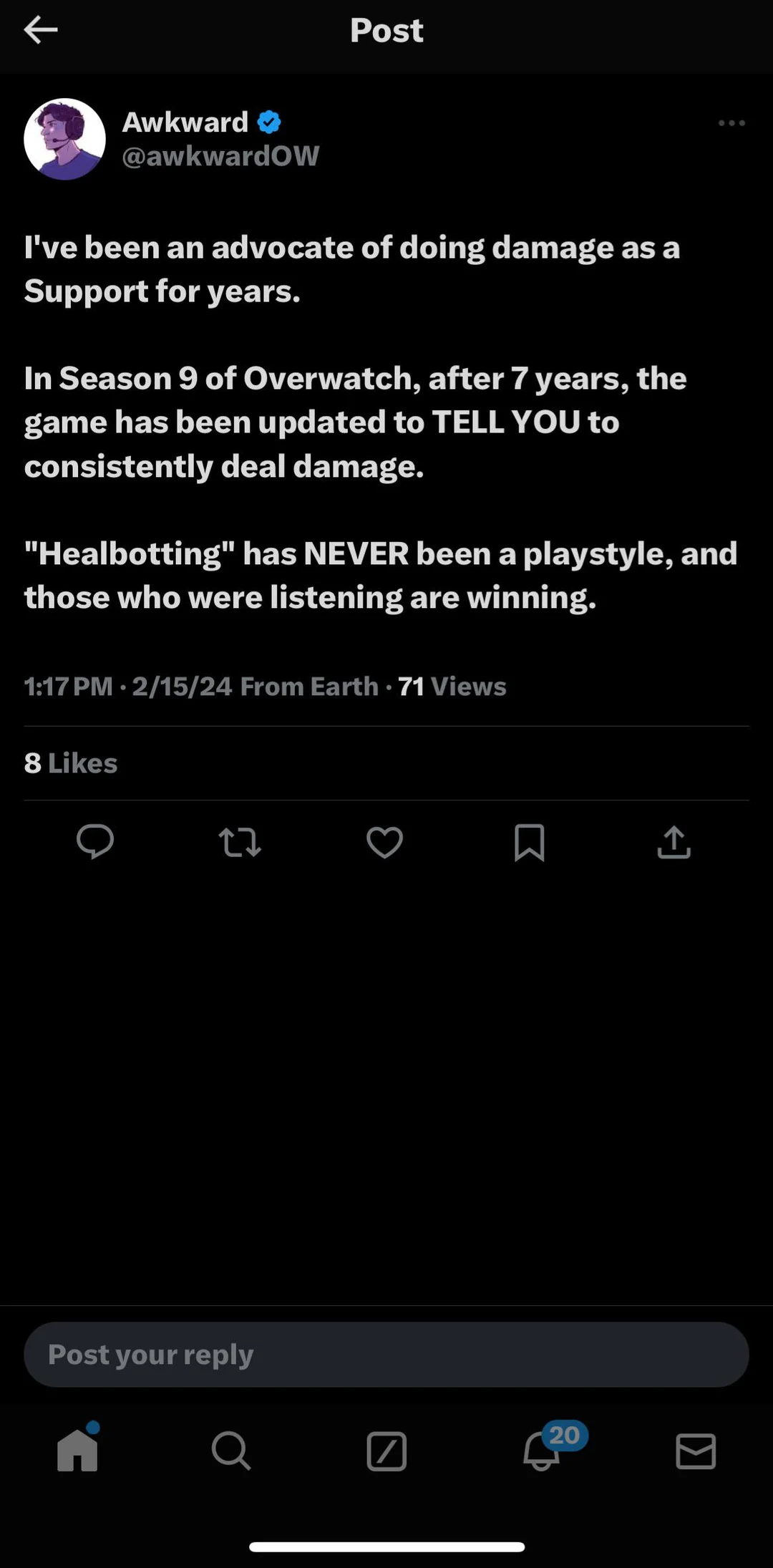Repost Awkward's post
Screen dimensions: 773x1568
(240, 842)
